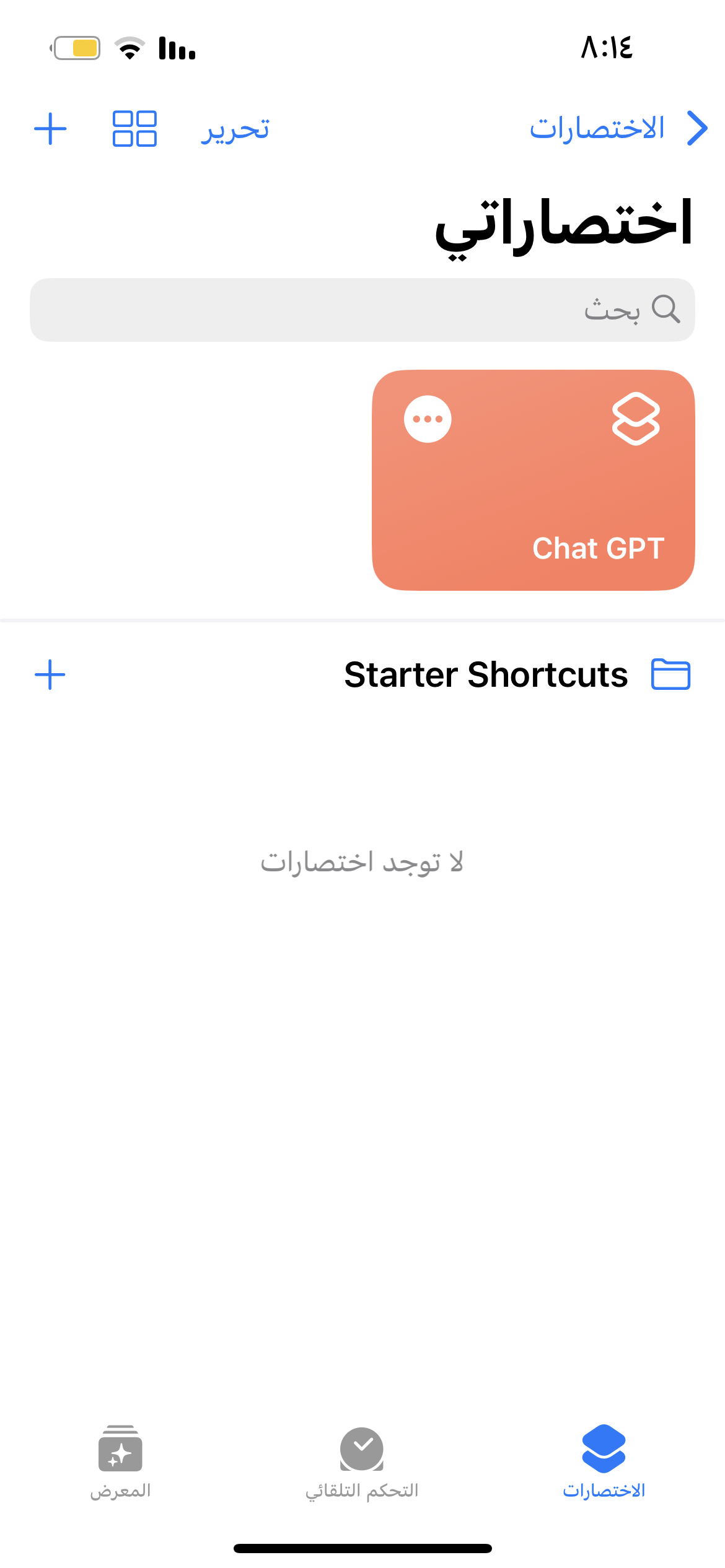Expand the Starter Shortcuts folder
The width and height of the screenshot is (725, 1568).
coord(487,675)
